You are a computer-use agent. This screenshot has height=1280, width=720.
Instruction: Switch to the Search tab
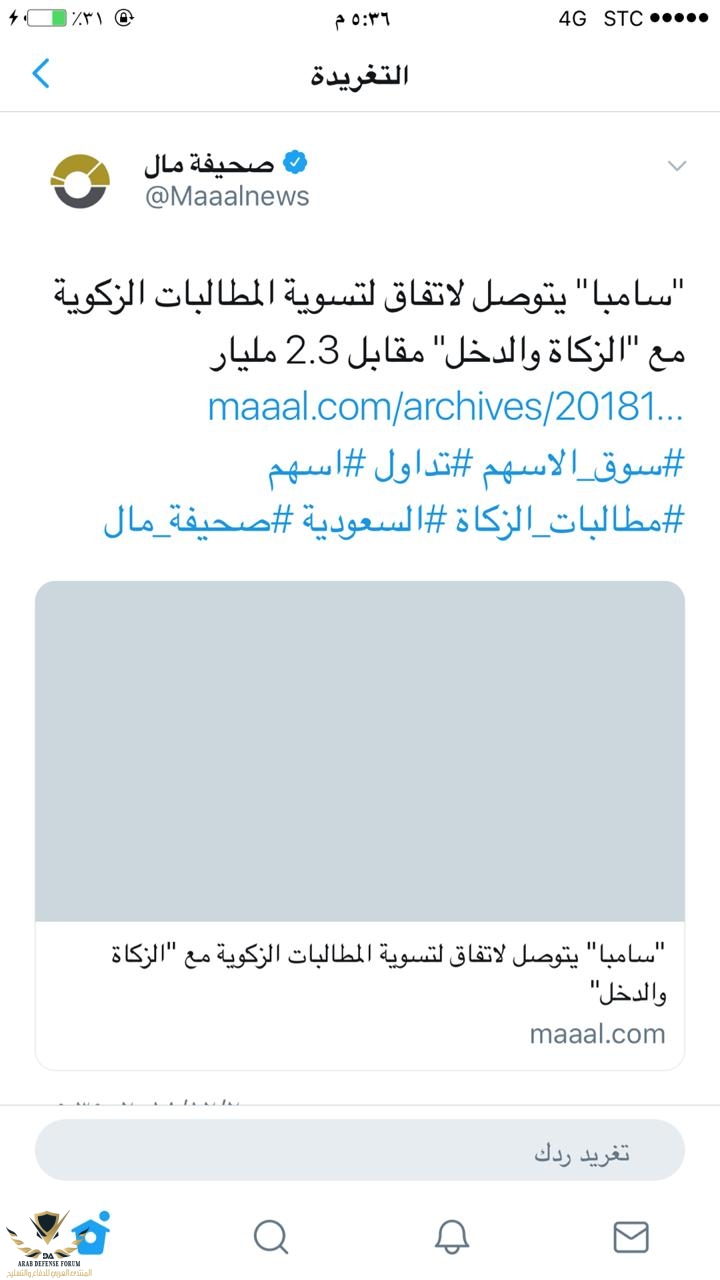[x=271, y=1237]
